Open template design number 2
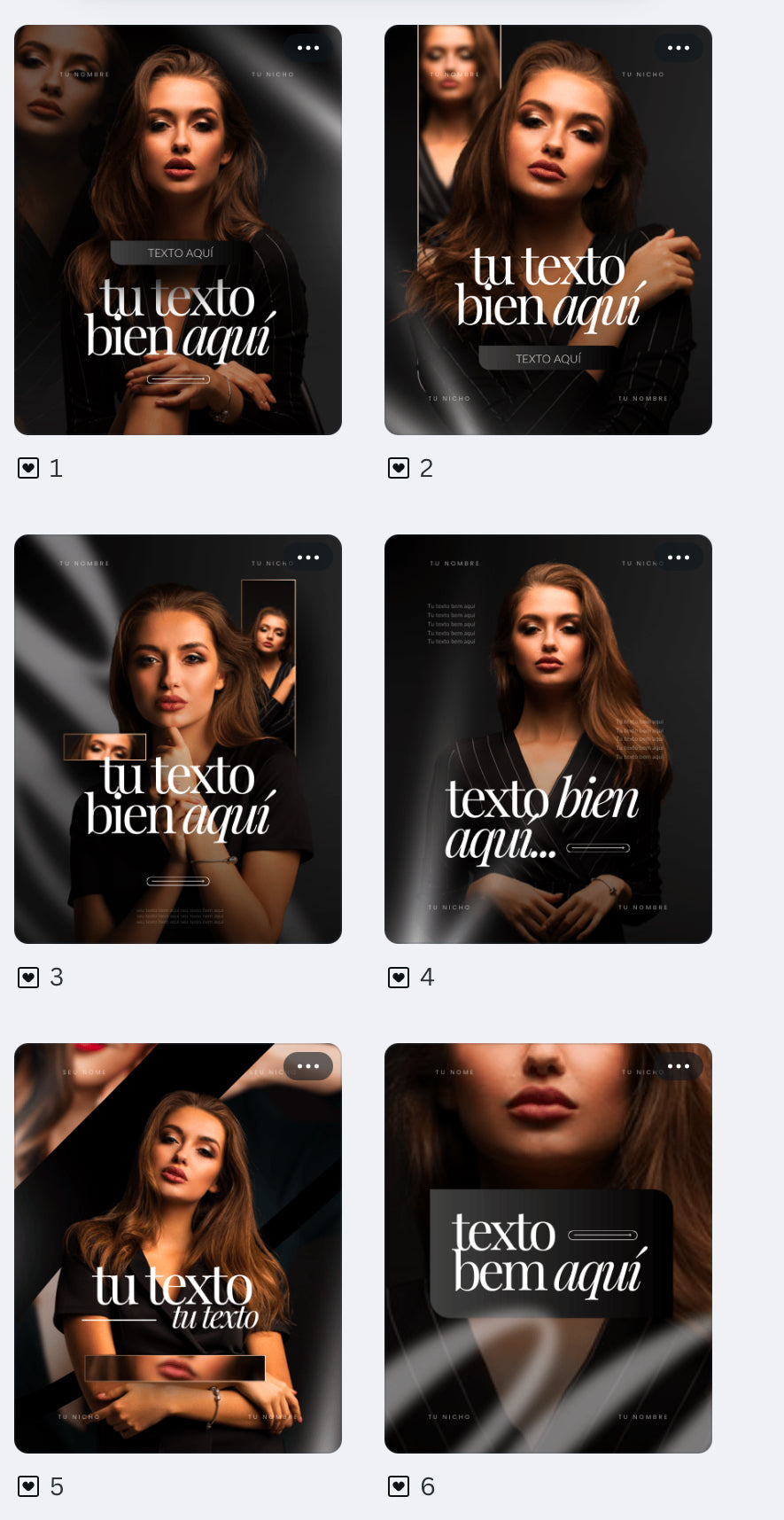Viewport: 784px width, 1520px height. click(547, 230)
